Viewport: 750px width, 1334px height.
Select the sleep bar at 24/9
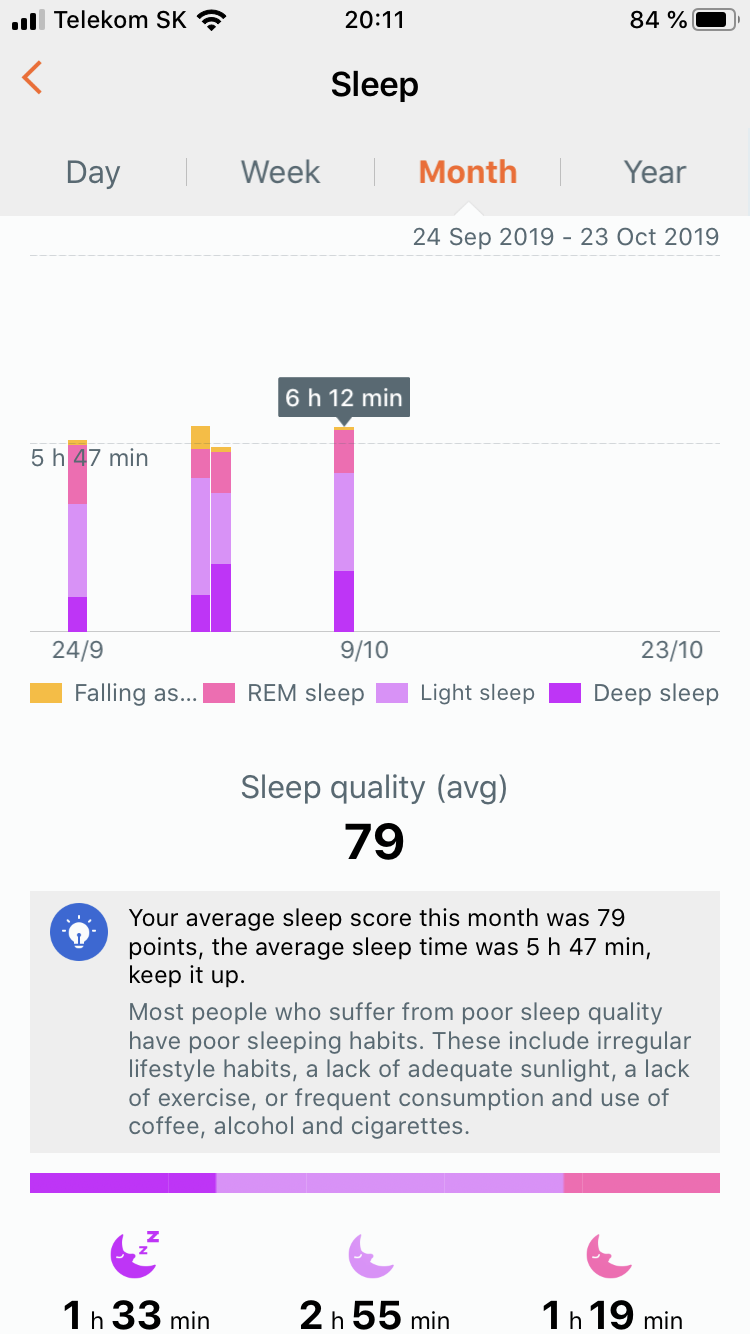(x=77, y=540)
